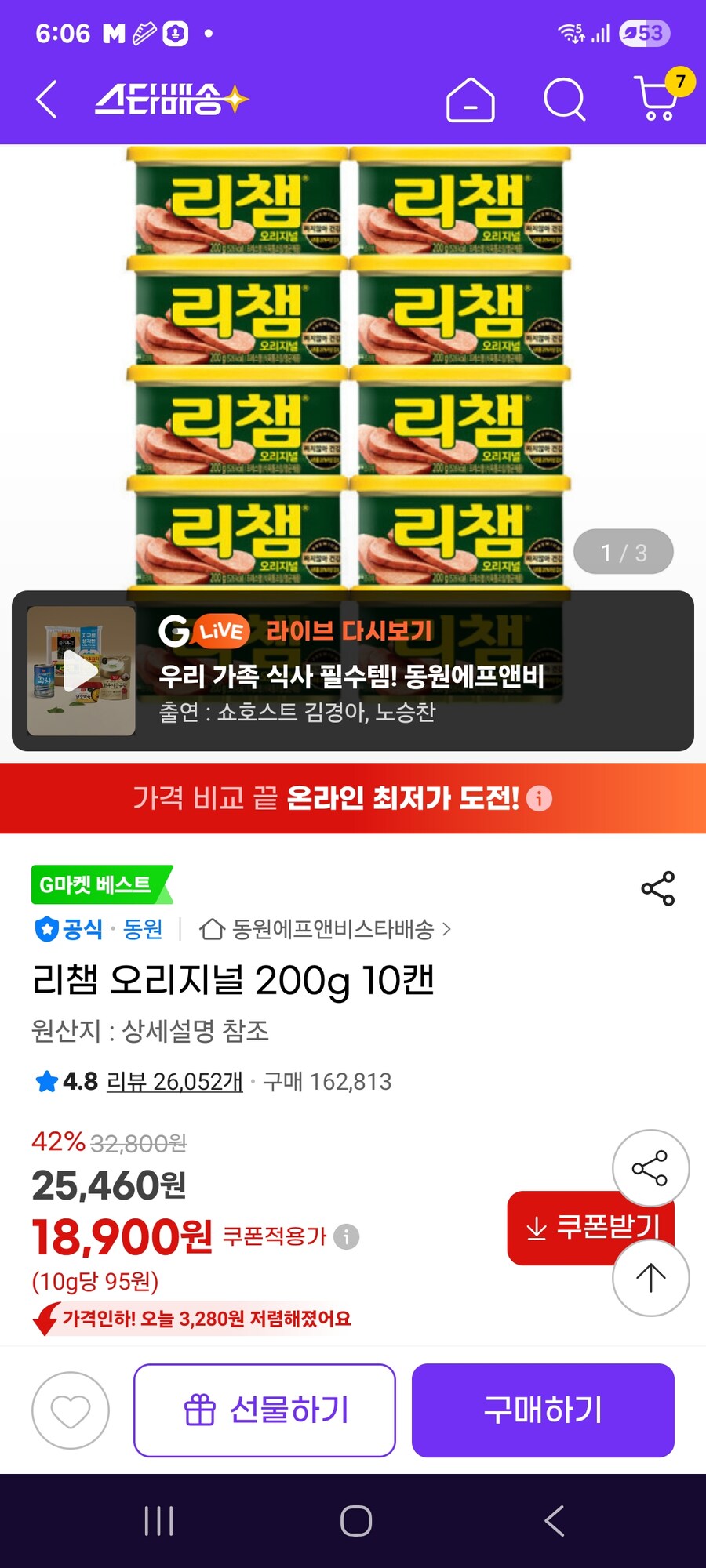Screen dimensions: 706x1568
Task: Tap the home icon in the top bar
Action: (471, 100)
